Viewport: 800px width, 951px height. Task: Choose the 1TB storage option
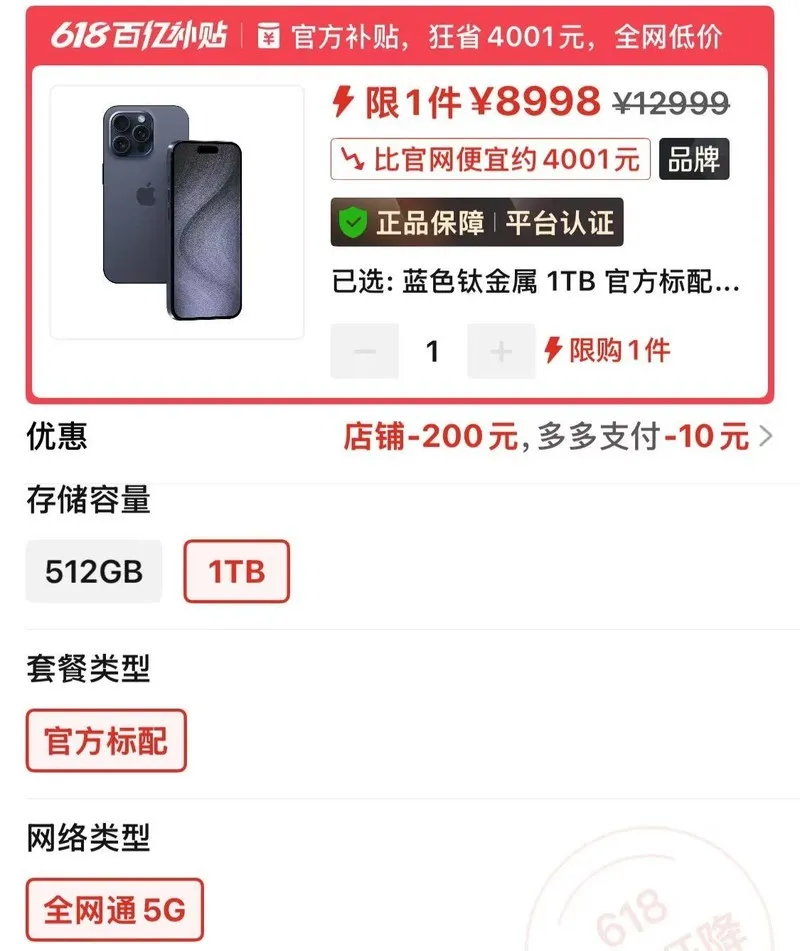pyautogui.click(x=236, y=571)
